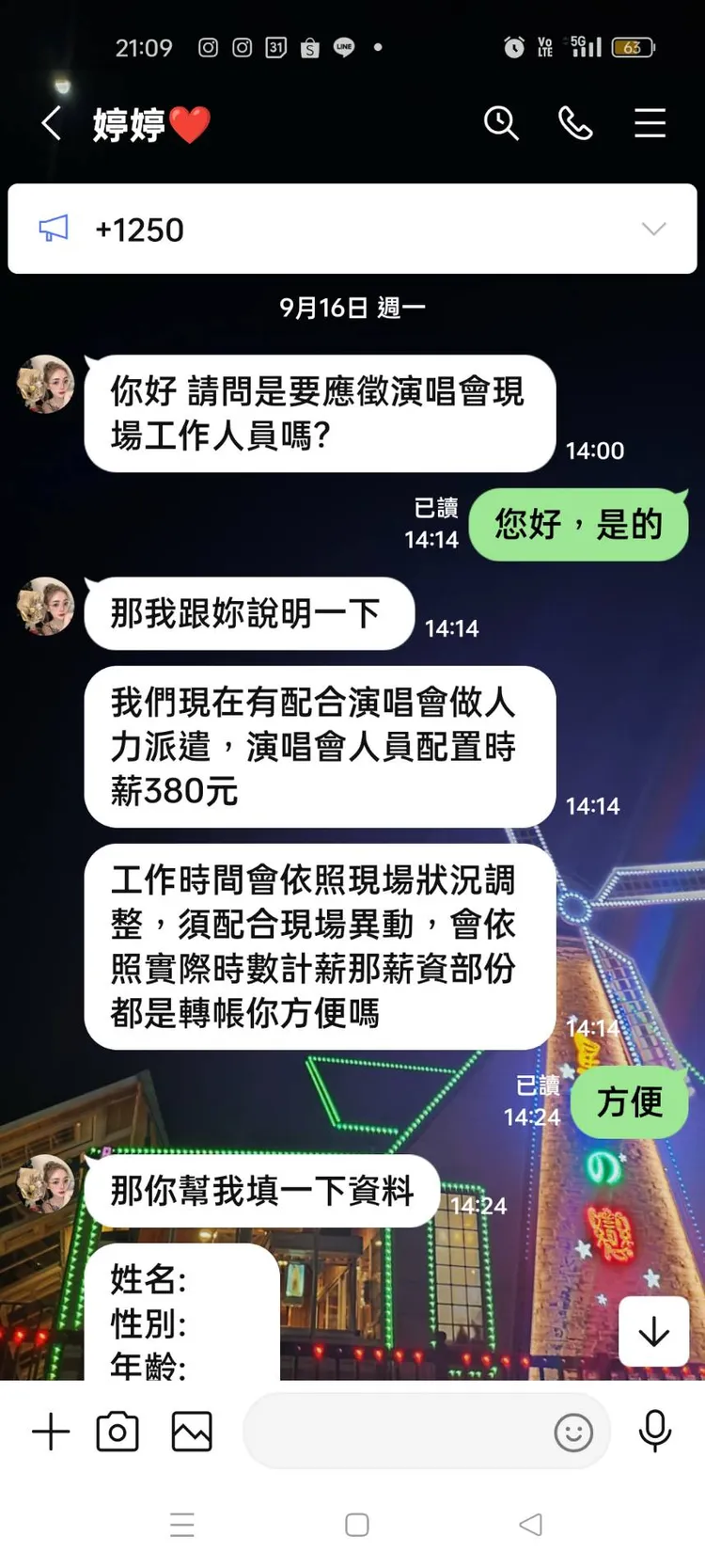Open 婷婷's profile picture
The width and height of the screenshot is (705, 1568).
[44, 386]
